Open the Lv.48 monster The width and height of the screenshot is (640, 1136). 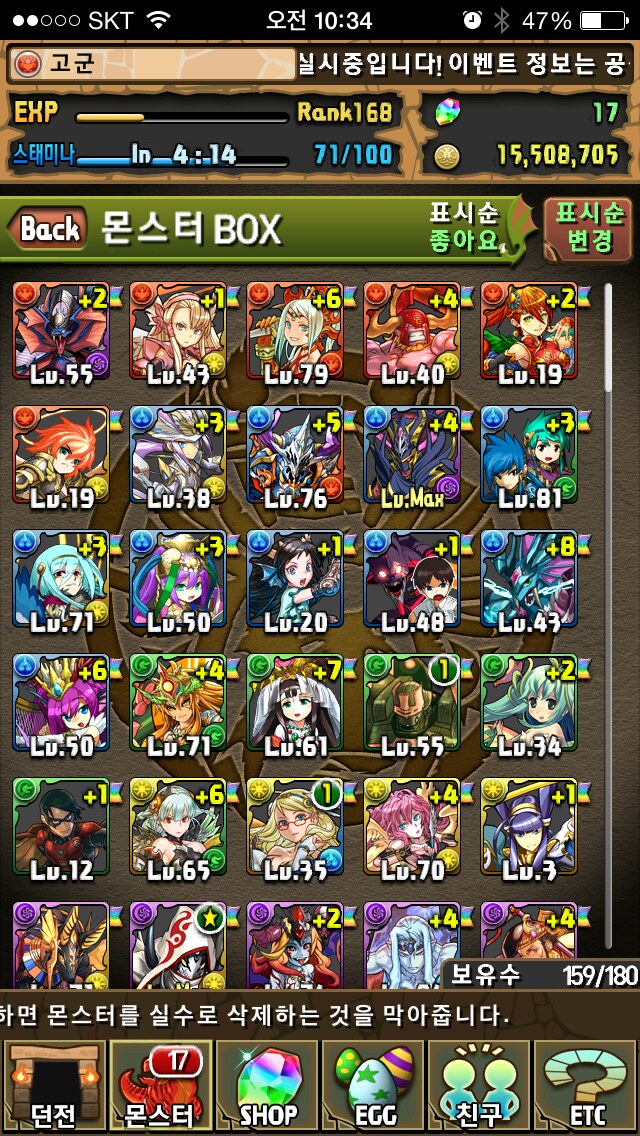(x=411, y=581)
